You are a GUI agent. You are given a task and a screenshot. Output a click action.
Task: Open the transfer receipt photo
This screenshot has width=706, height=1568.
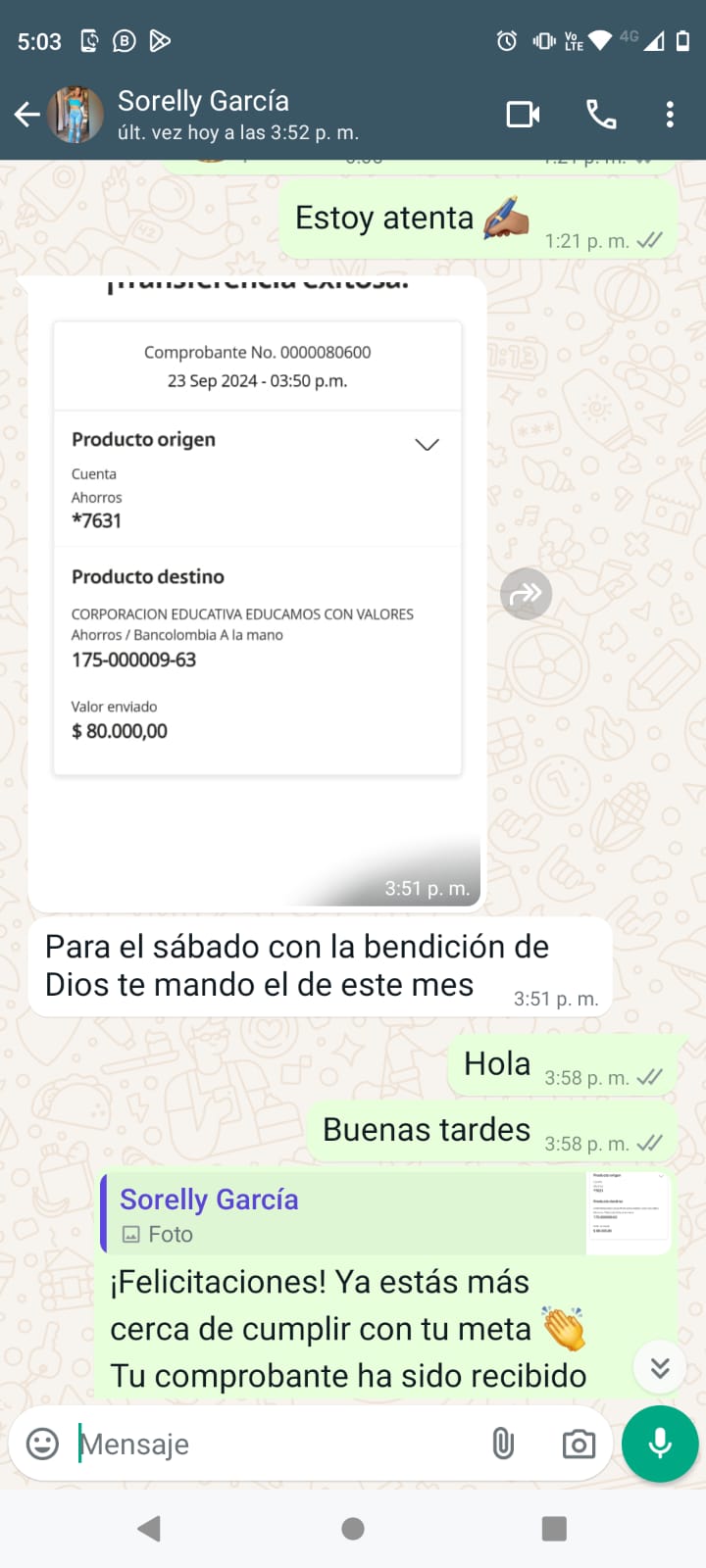257,588
